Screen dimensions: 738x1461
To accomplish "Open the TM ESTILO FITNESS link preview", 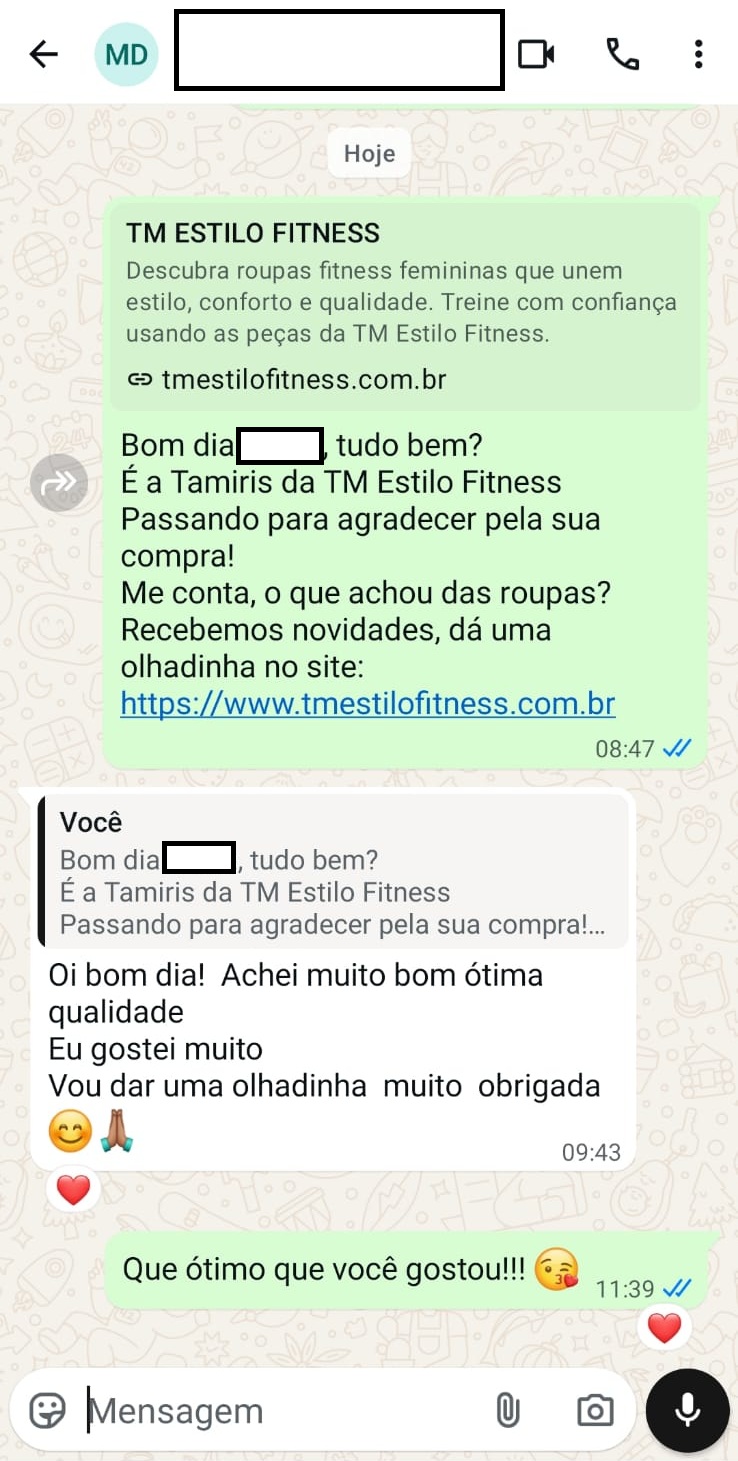I will 405,306.
